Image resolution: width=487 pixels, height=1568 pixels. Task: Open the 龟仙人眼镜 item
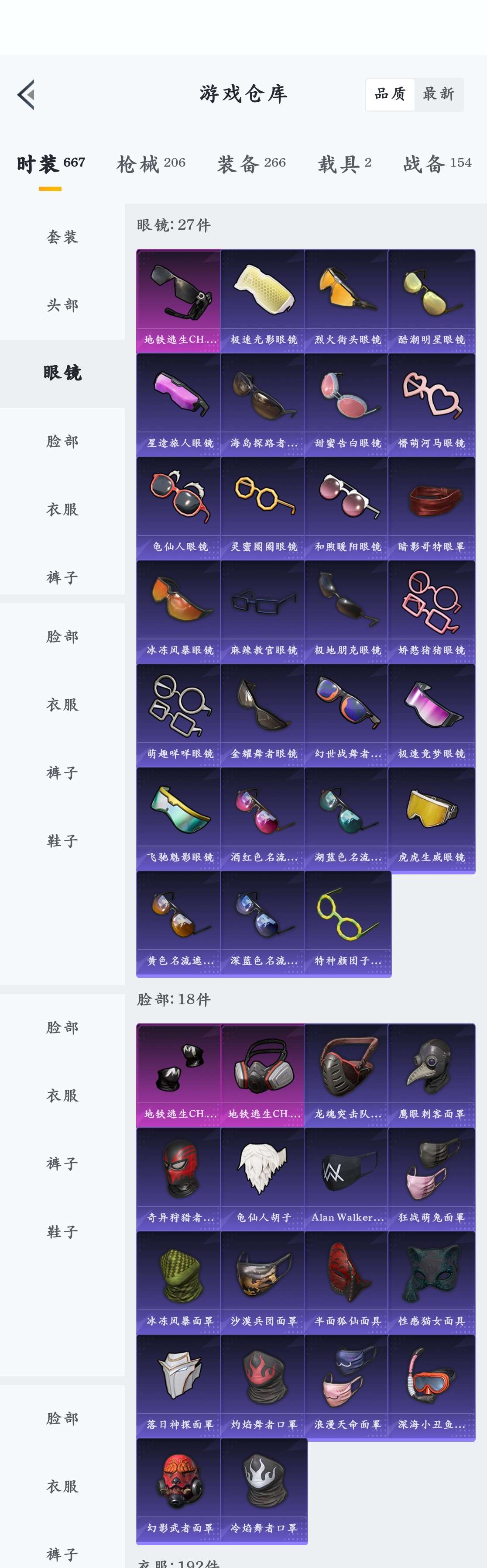pos(179,507)
